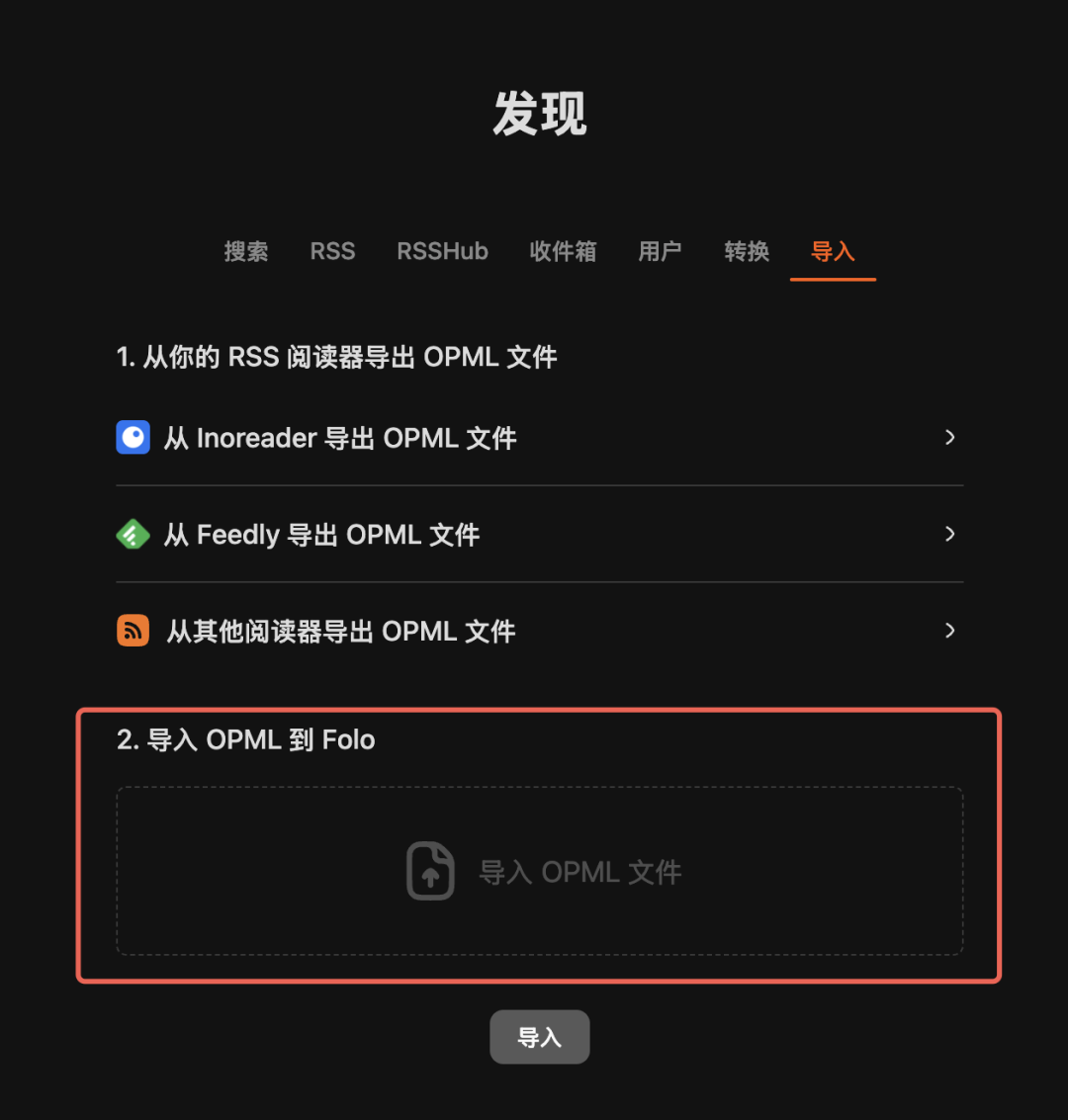This screenshot has width=1068, height=1120.
Task: Choose a file in 导入 OPML 文件 area
Action: [540, 871]
